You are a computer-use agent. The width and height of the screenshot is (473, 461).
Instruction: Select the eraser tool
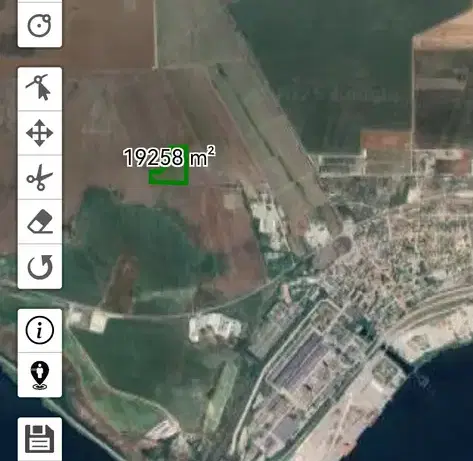click(x=40, y=221)
